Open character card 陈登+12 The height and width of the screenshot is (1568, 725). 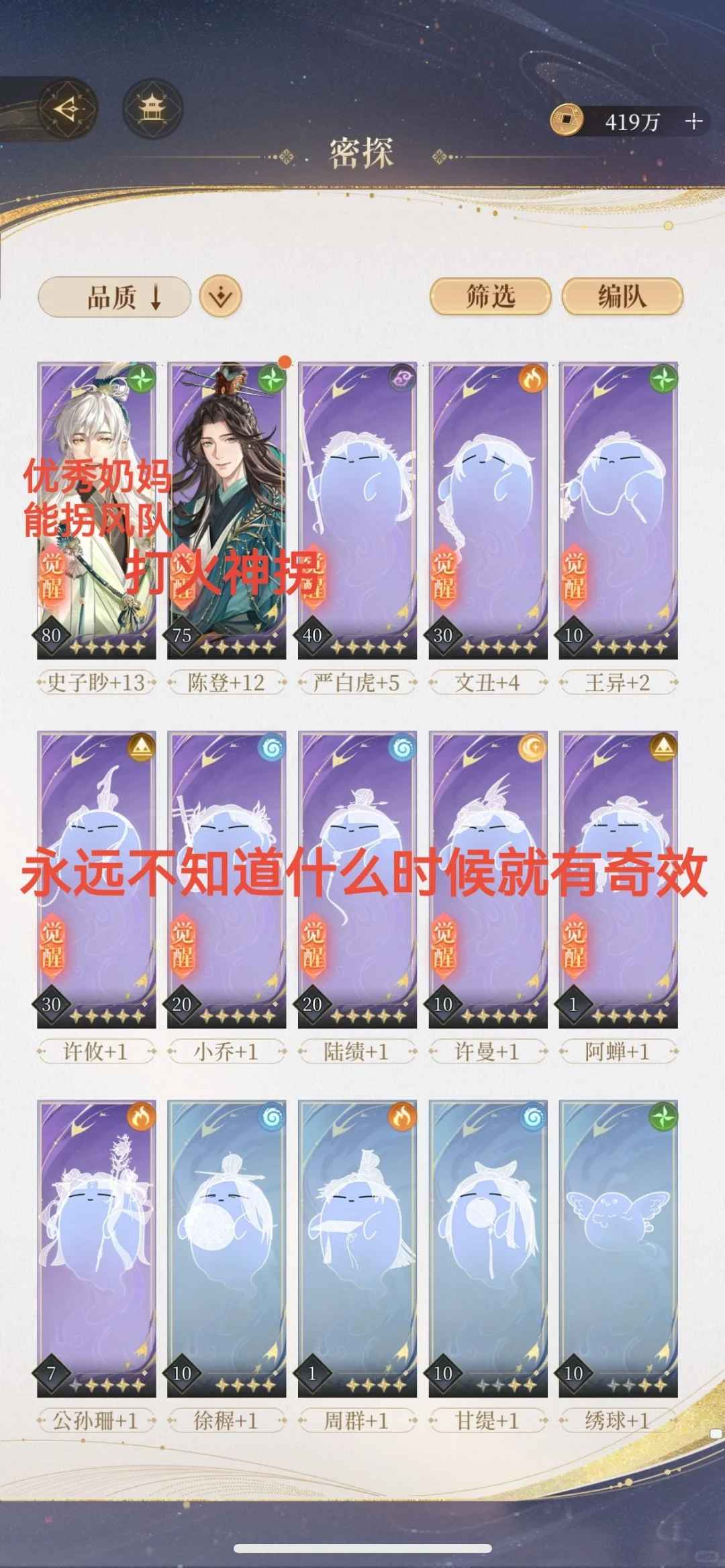[x=227, y=510]
